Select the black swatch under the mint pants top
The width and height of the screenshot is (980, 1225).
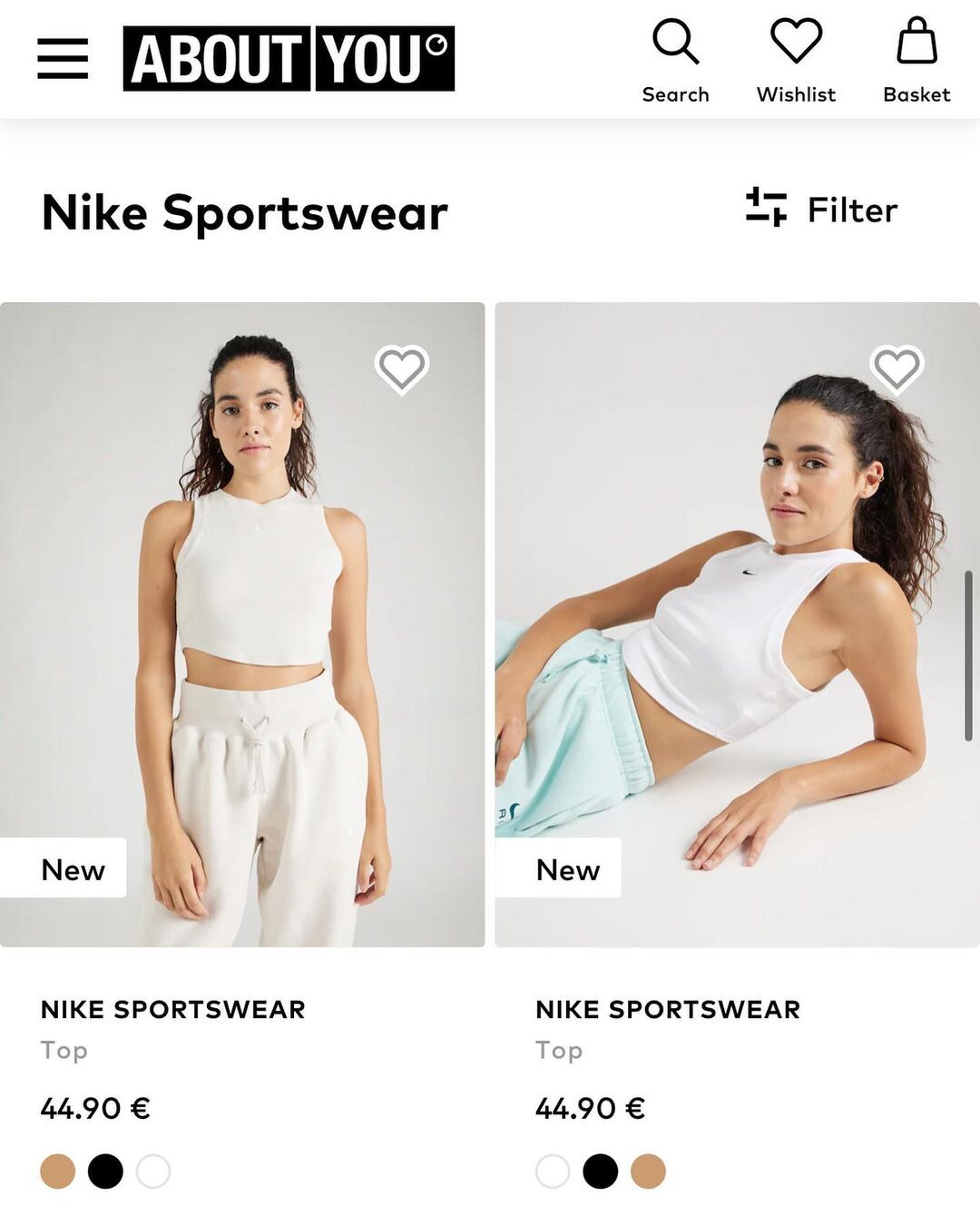[x=600, y=1171]
